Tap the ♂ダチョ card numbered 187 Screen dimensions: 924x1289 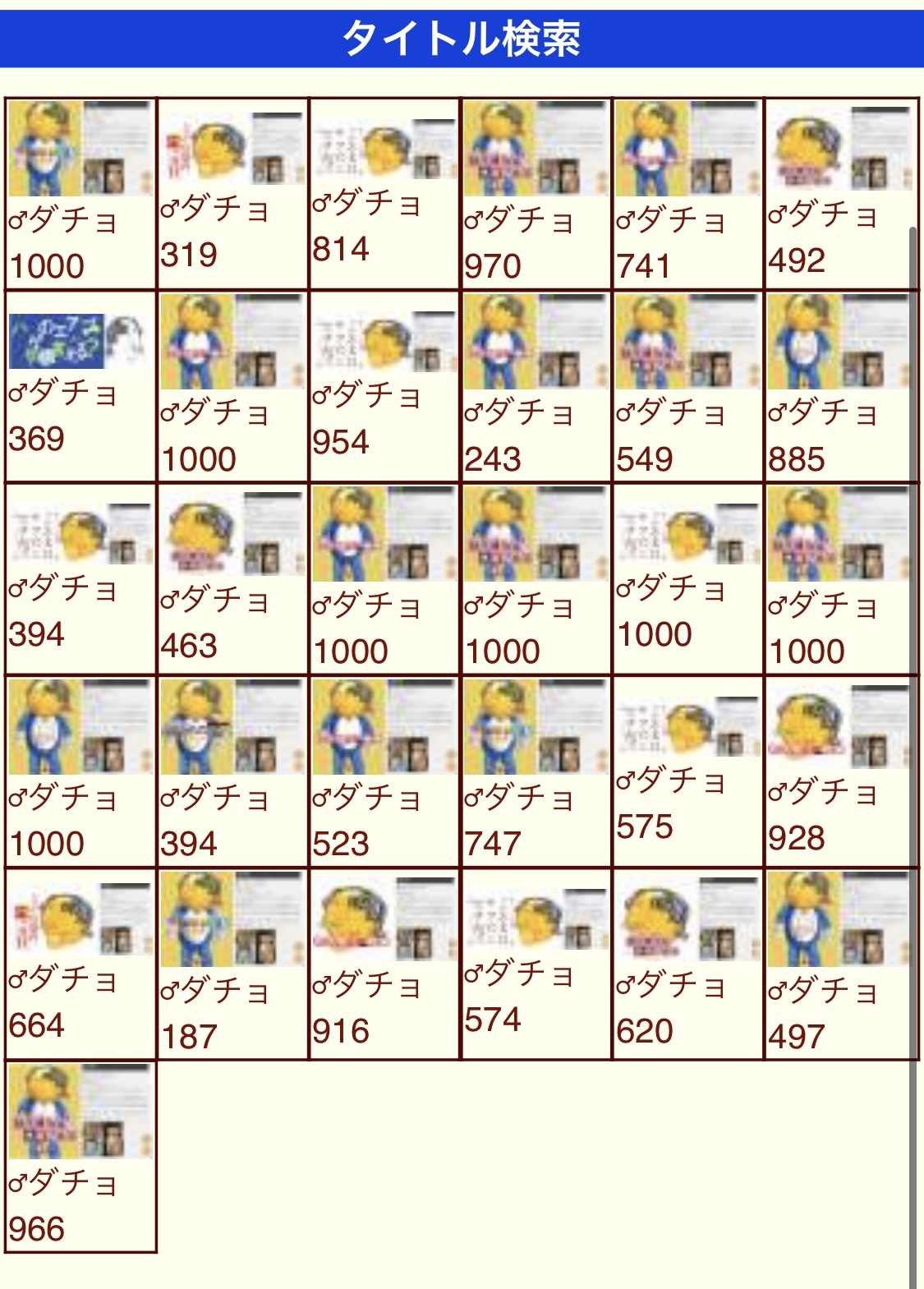click(232, 964)
